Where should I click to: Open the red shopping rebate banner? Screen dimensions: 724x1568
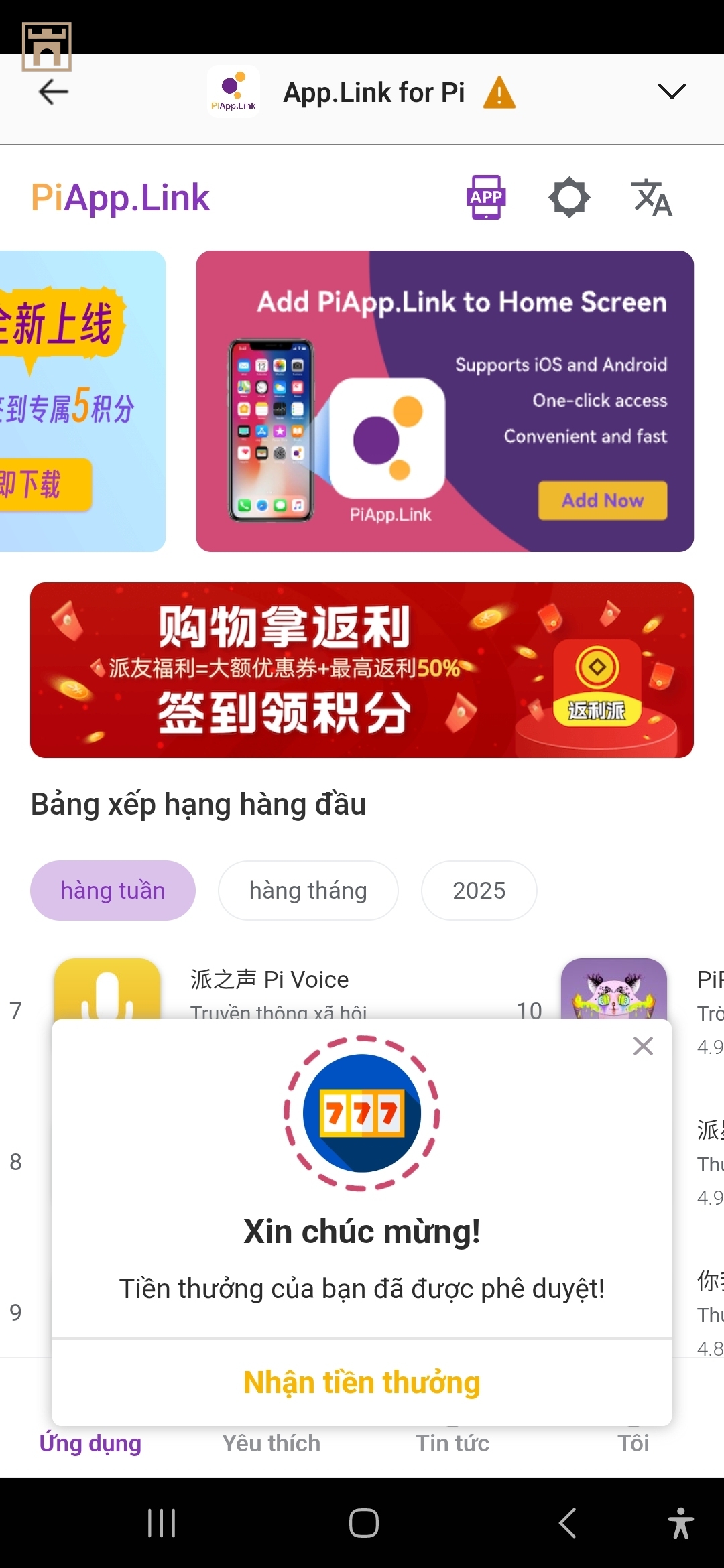pos(362,669)
